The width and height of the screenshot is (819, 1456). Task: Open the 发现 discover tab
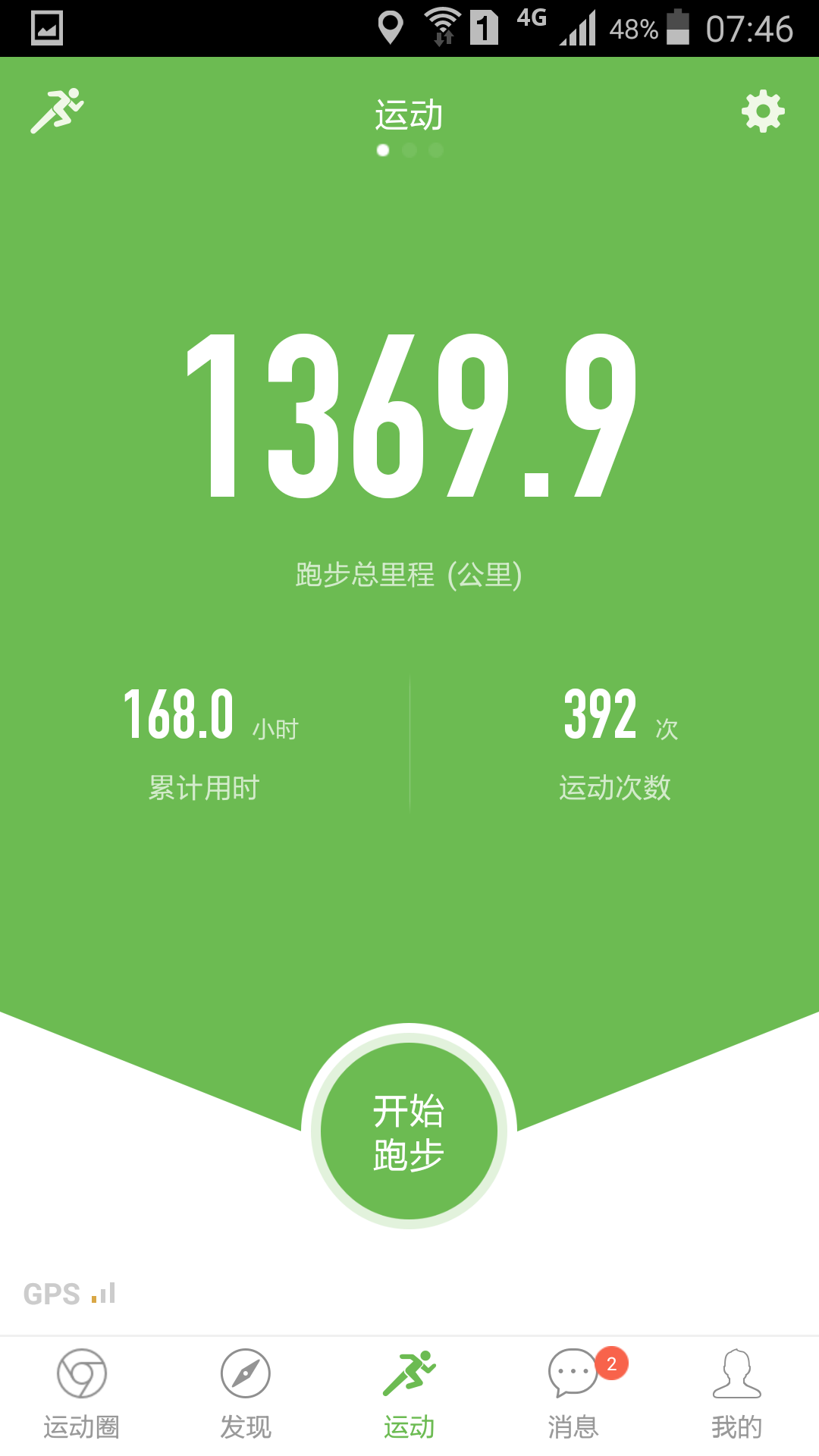pyautogui.click(x=246, y=1395)
